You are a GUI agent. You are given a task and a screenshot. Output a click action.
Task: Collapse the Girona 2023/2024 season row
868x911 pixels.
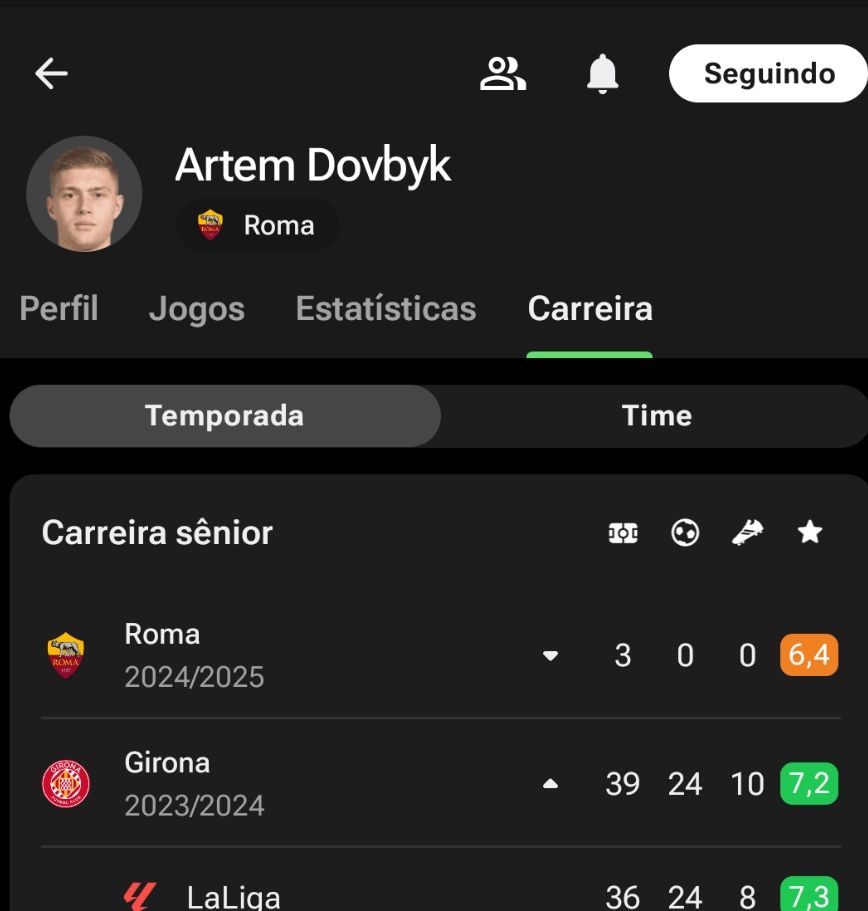click(x=550, y=784)
